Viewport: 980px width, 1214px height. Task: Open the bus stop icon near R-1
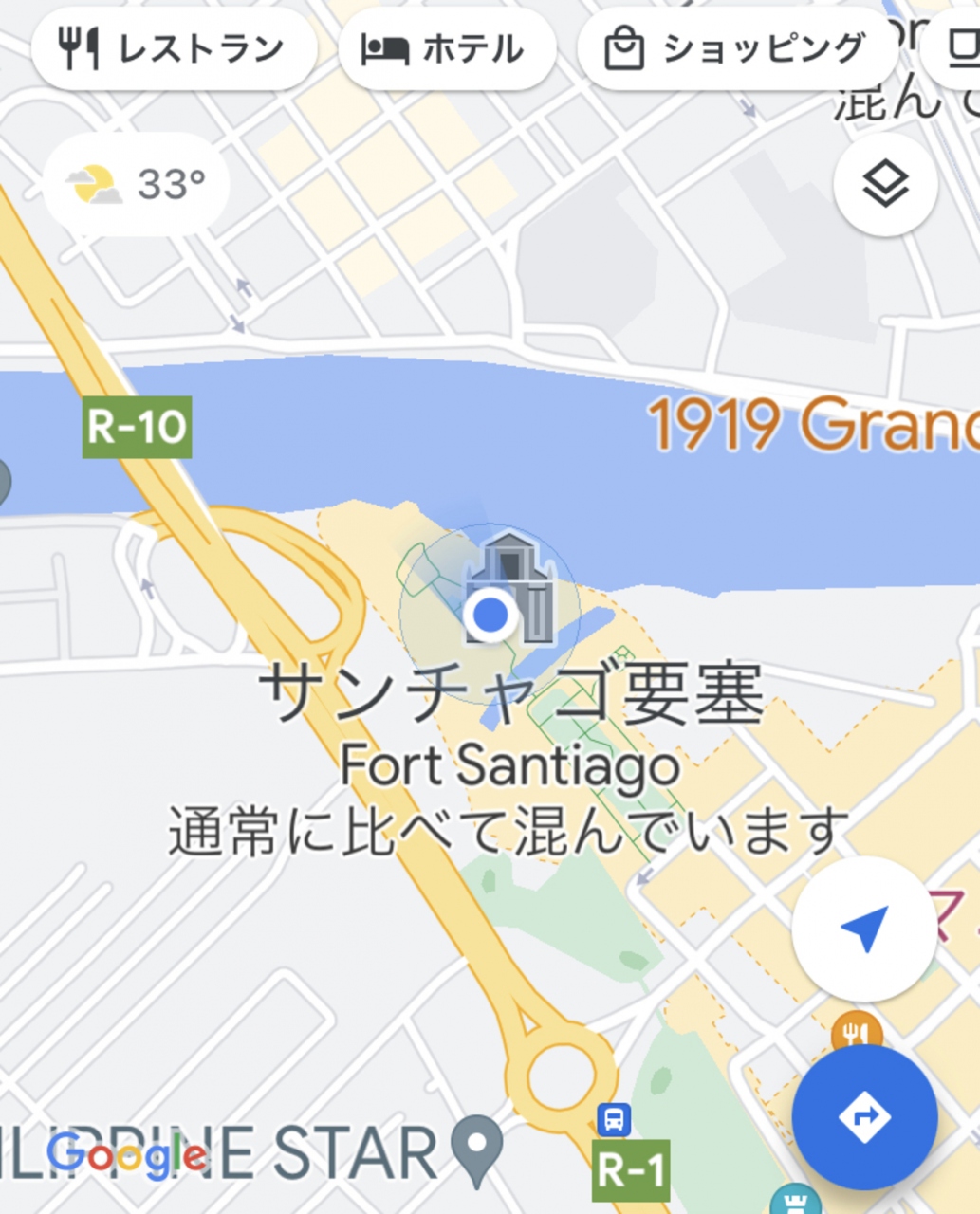point(614,1120)
